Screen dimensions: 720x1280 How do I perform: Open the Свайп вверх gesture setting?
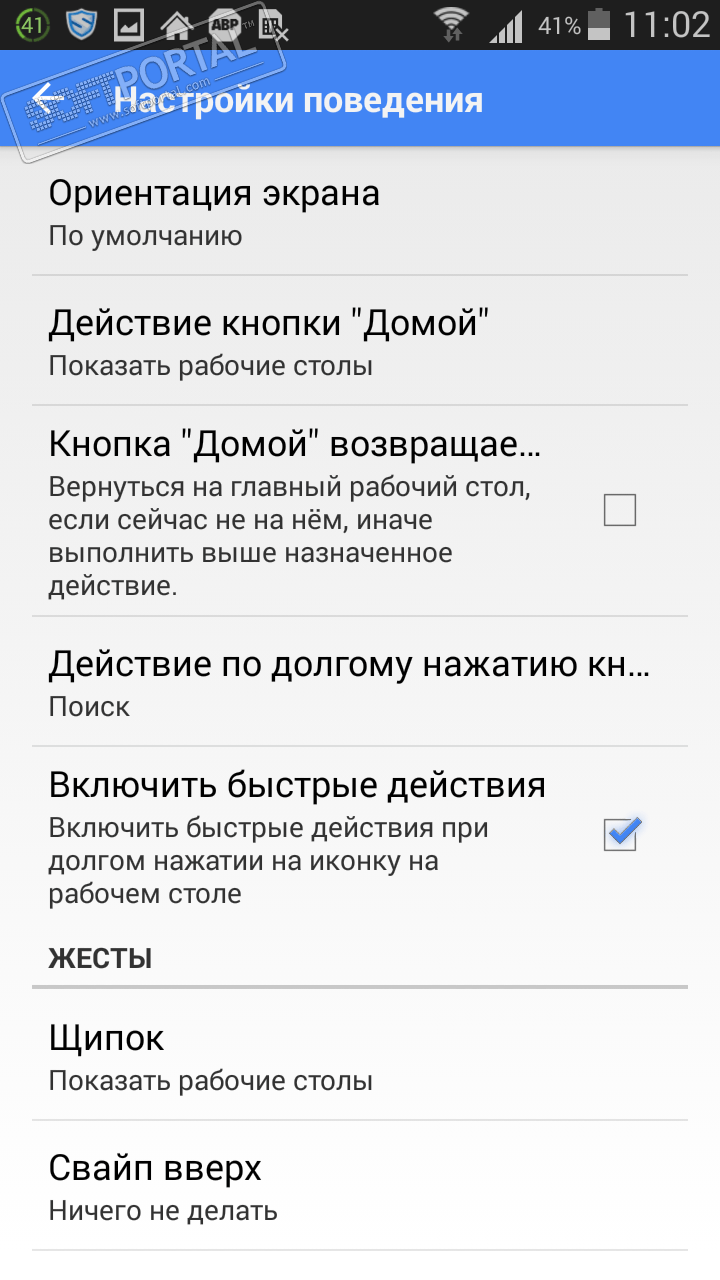[360, 1187]
